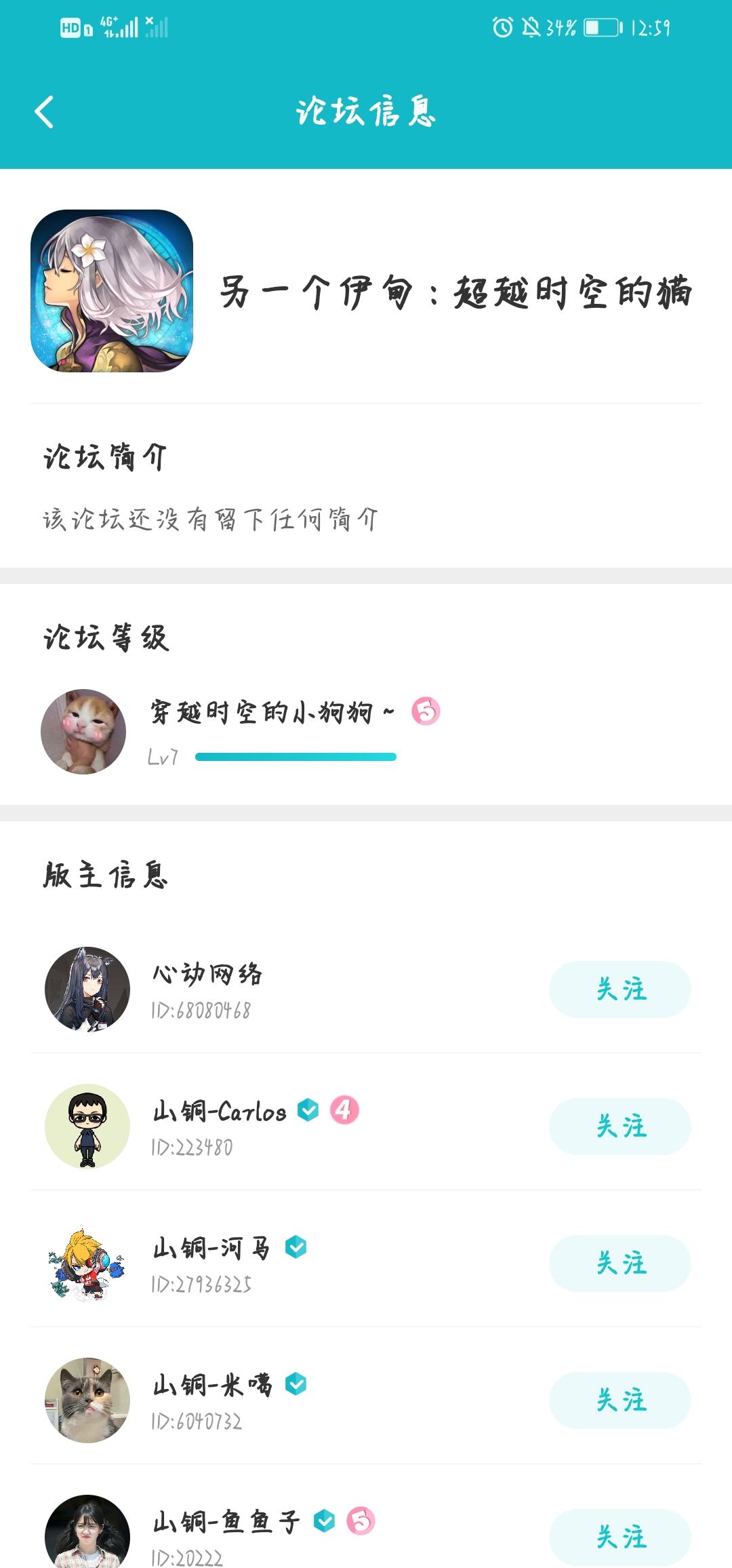Follow the moderator 山铜-鱼鱼子
Screen dimensions: 732x1568
click(x=619, y=1537)
